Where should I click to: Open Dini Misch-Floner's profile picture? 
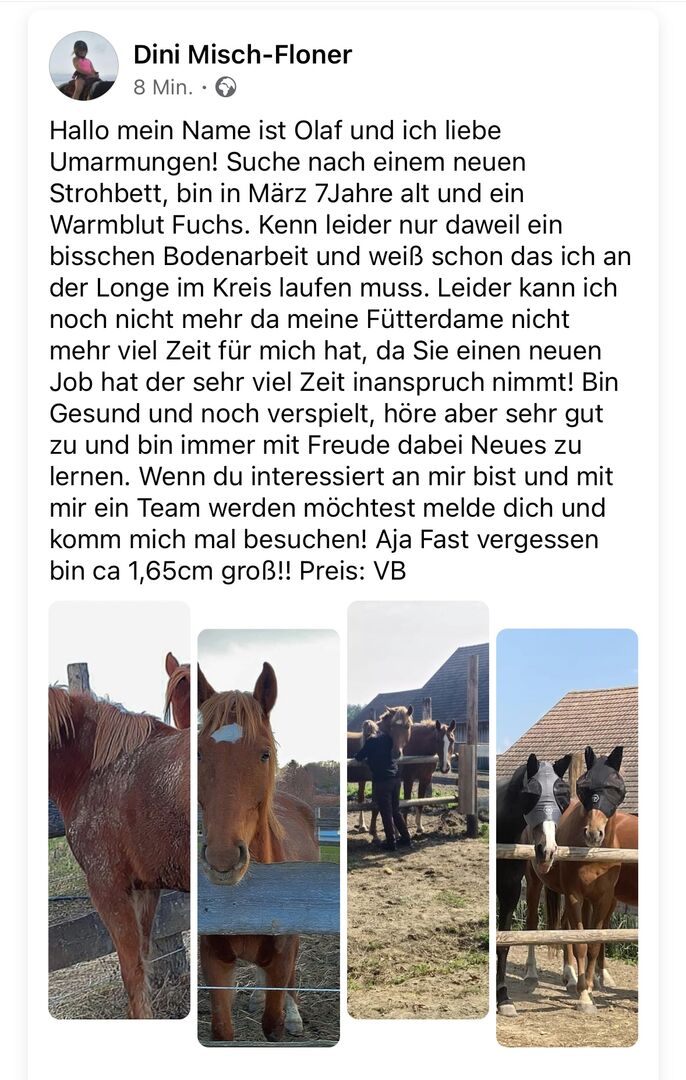point(84,66)
